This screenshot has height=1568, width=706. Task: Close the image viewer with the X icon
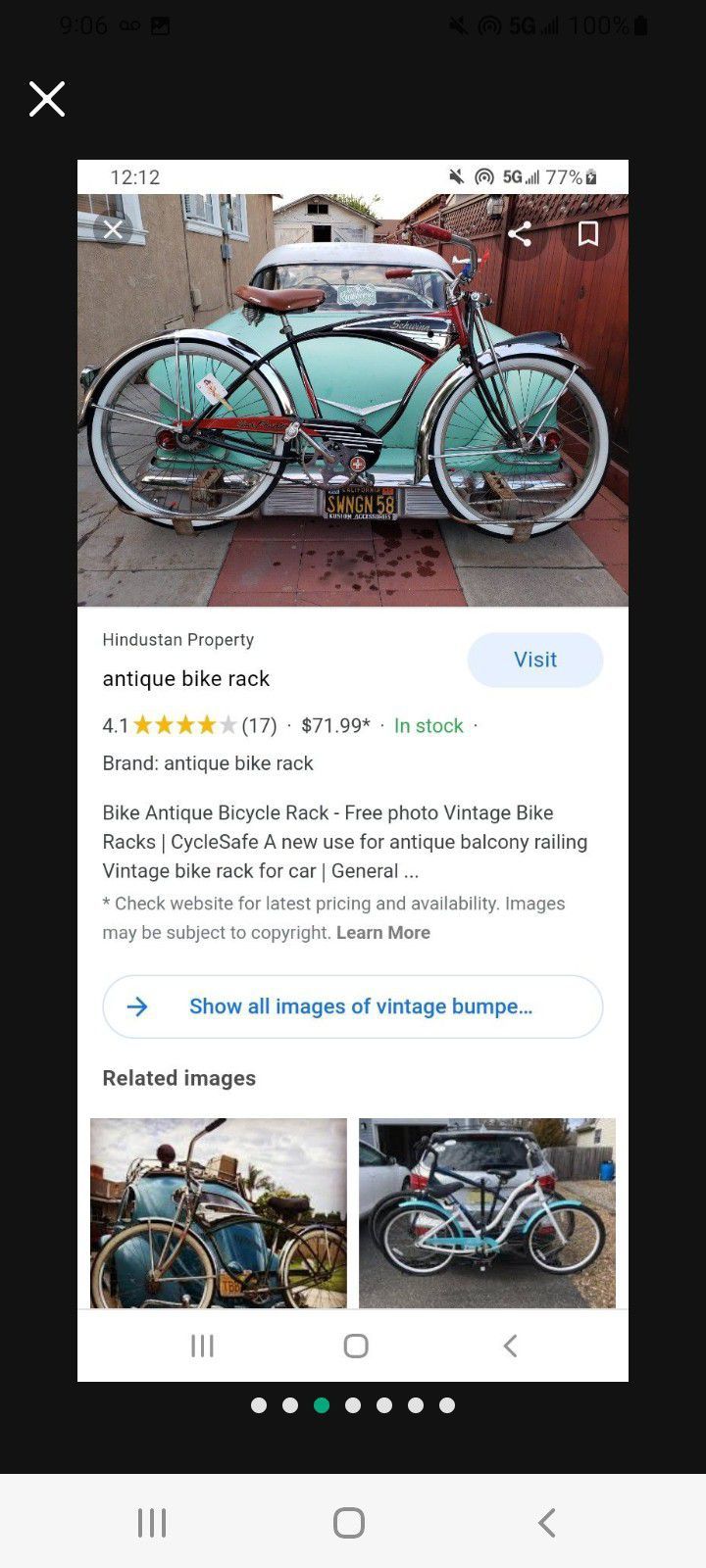(x=113, y=229)
